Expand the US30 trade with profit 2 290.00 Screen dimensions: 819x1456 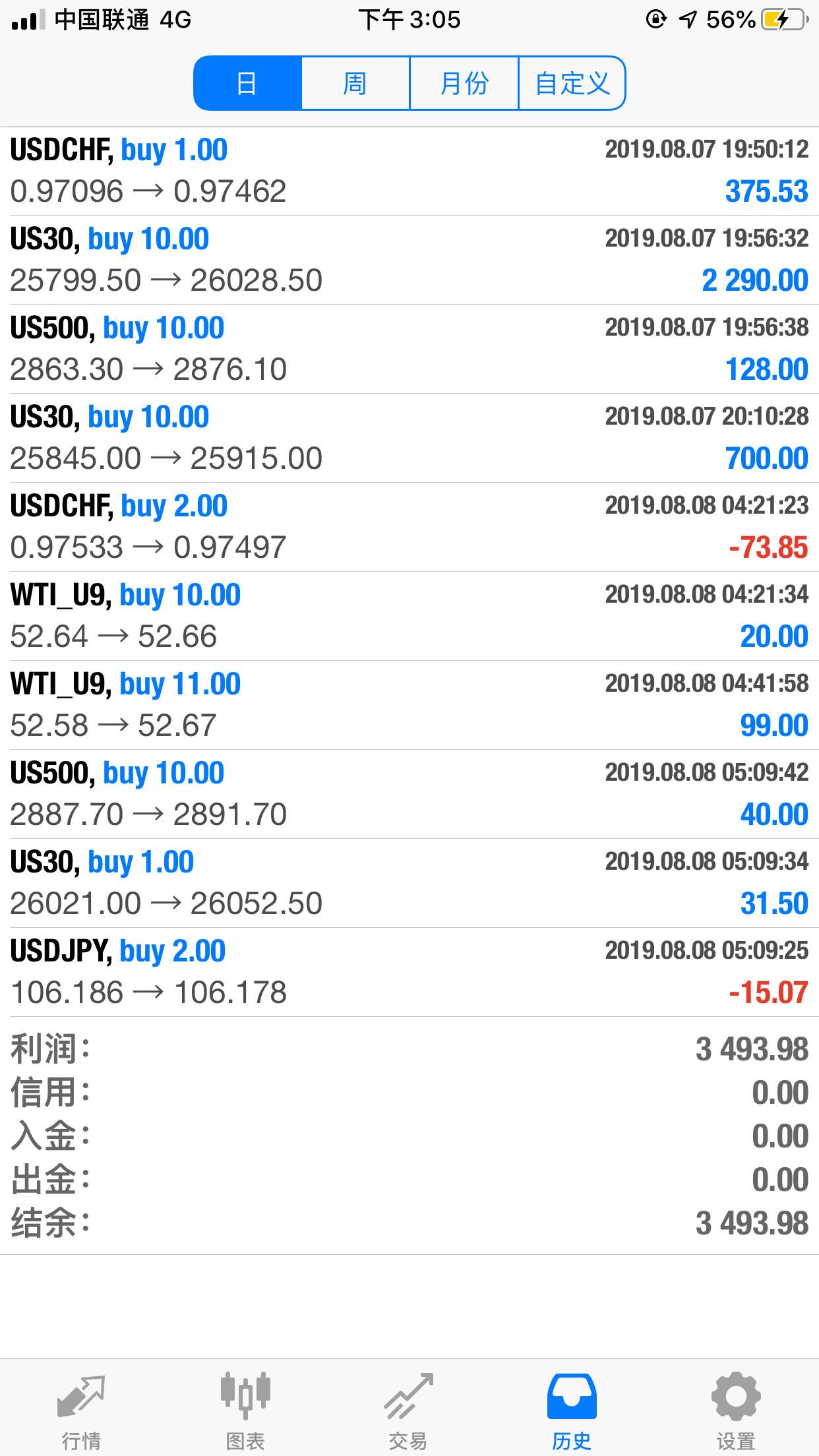[409, 260]
